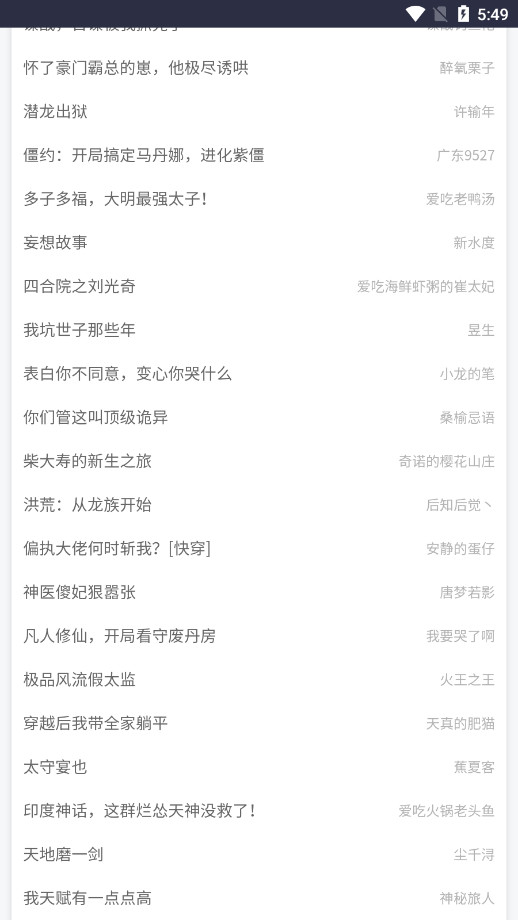Open 你们管这叫顶级诡异
The image size is (518, 920).
pos(259,417)
